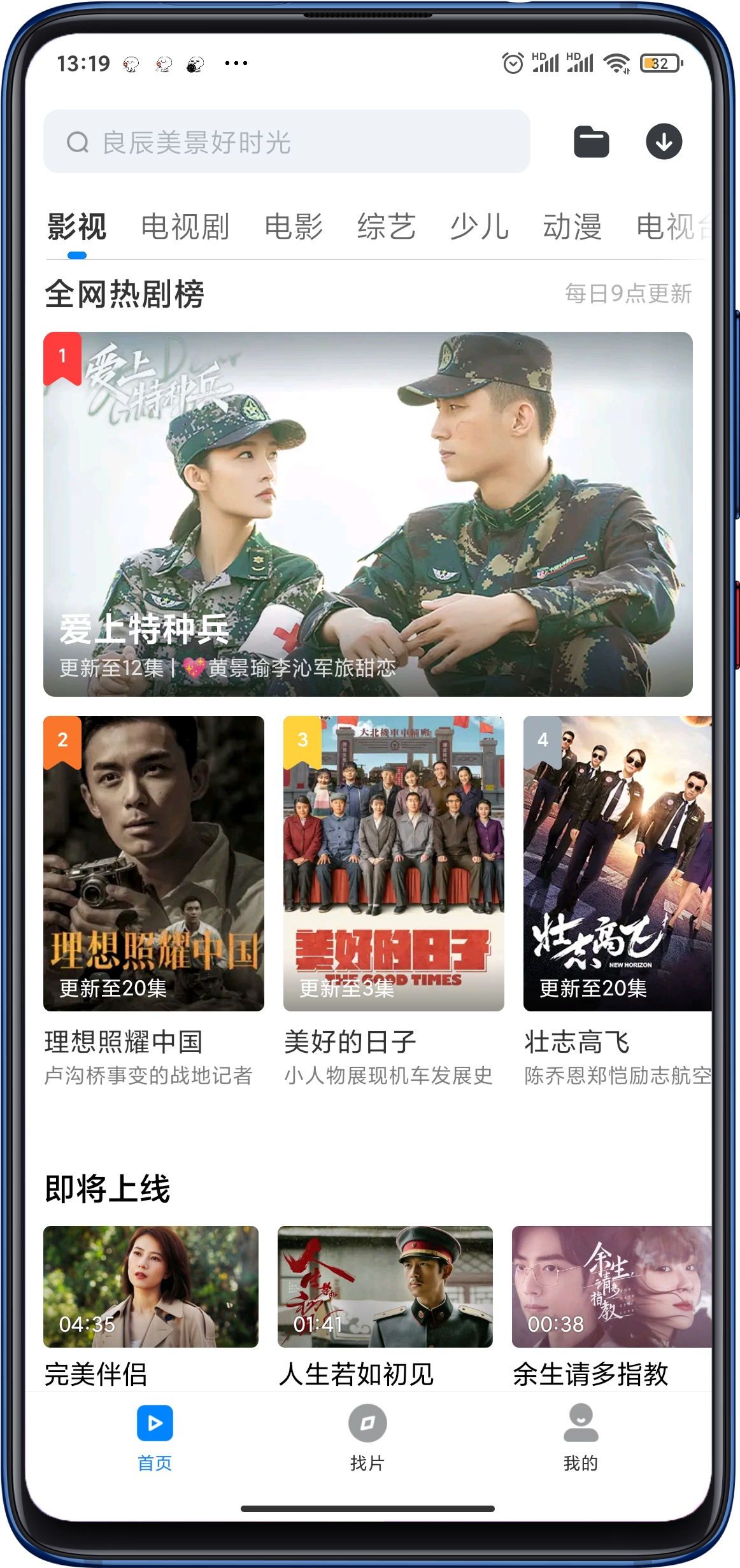Select the 电影 category tab
Viewport: 740px width, 1568px height.
tap(293, 227)
